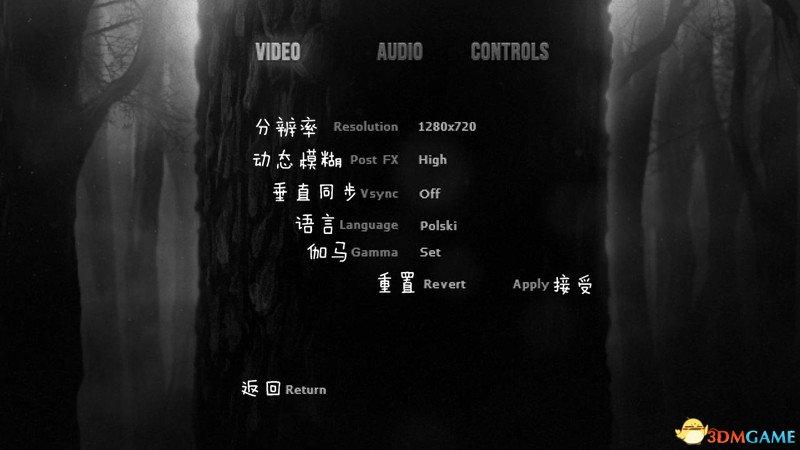Change the Resolution value 1280x720
This screenshot has height=450, width=800.
click(x=447, y=127)
